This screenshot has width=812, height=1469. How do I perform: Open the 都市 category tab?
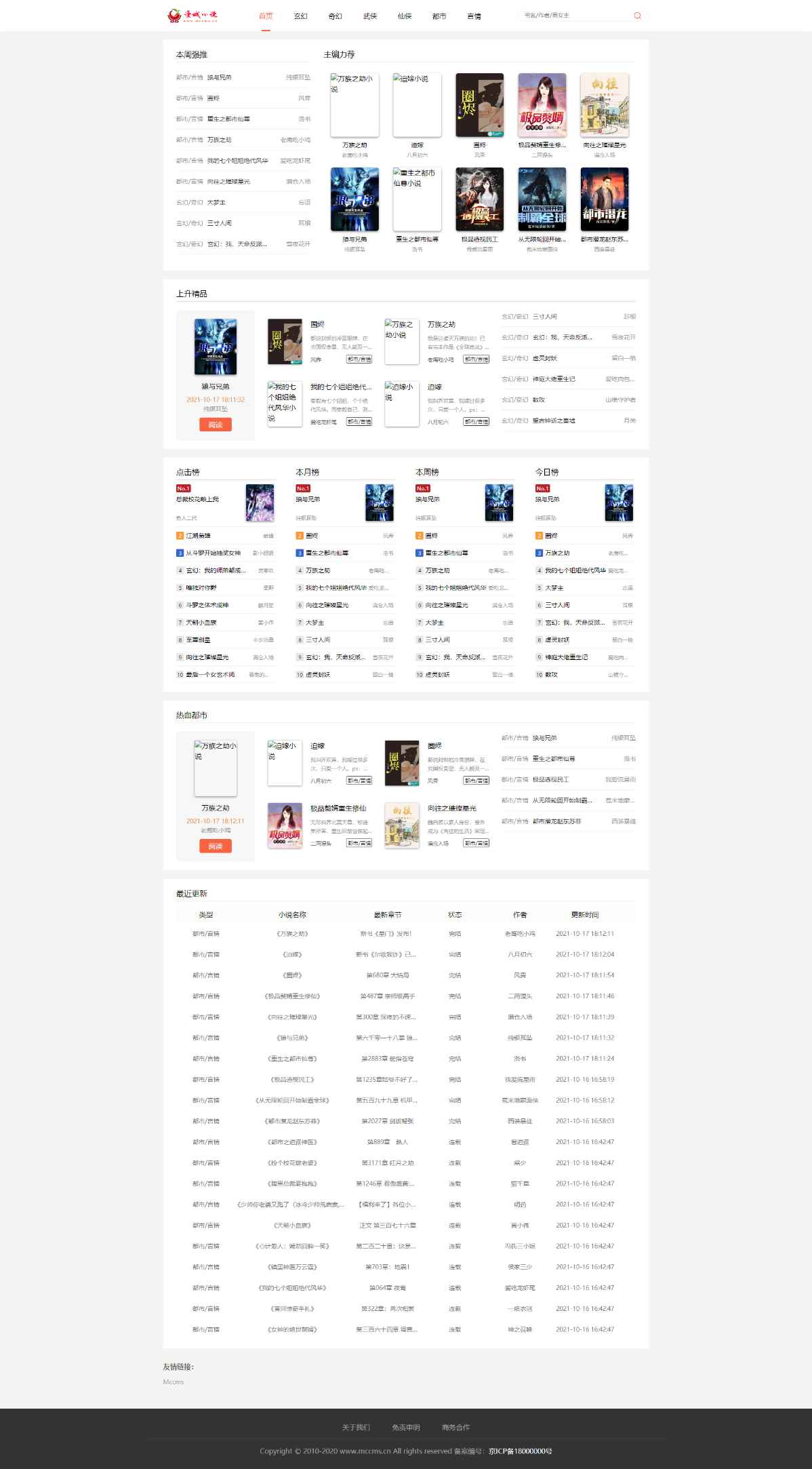pyautogui.click(x=439, y=16)
